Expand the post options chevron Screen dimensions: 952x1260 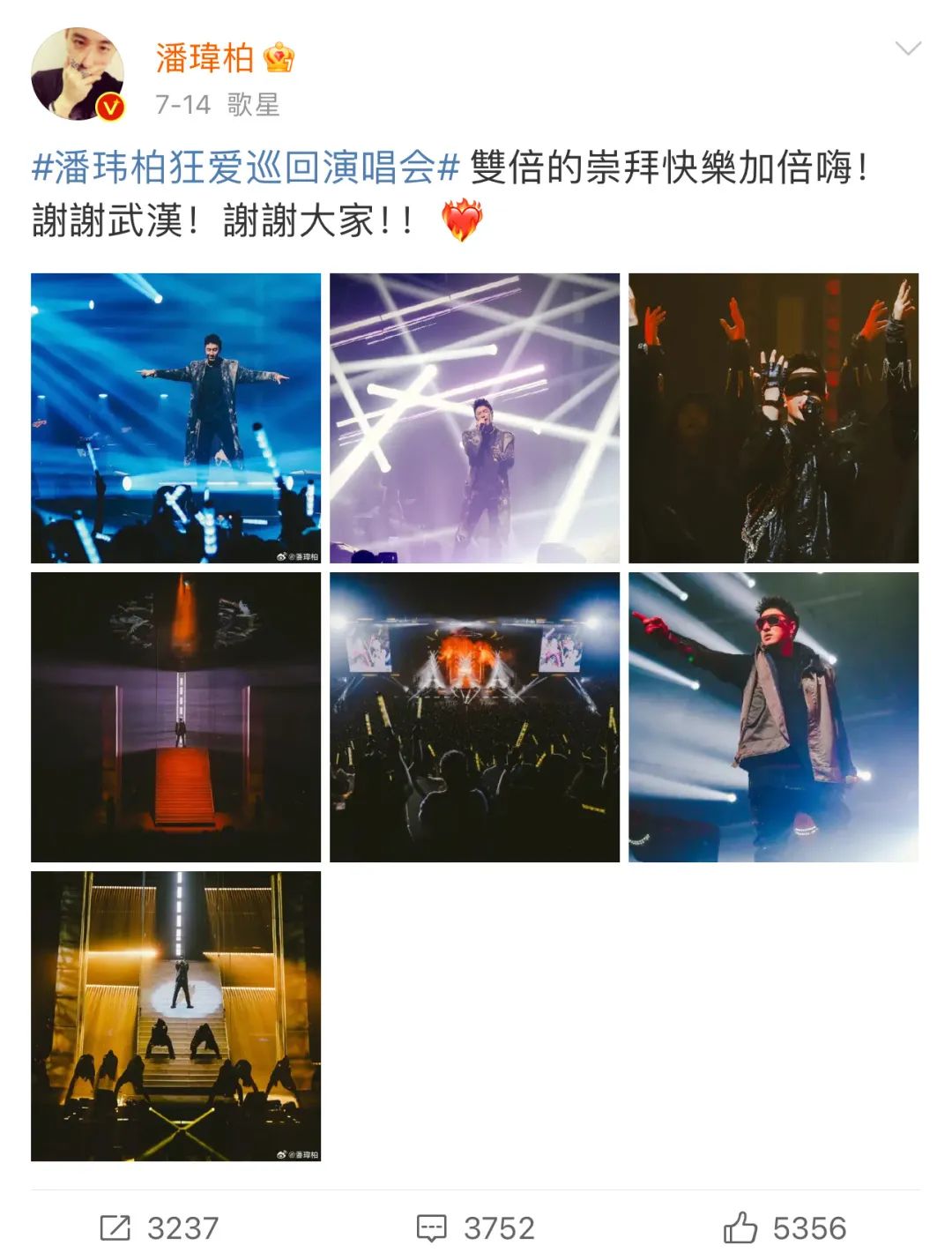[907, 48]
